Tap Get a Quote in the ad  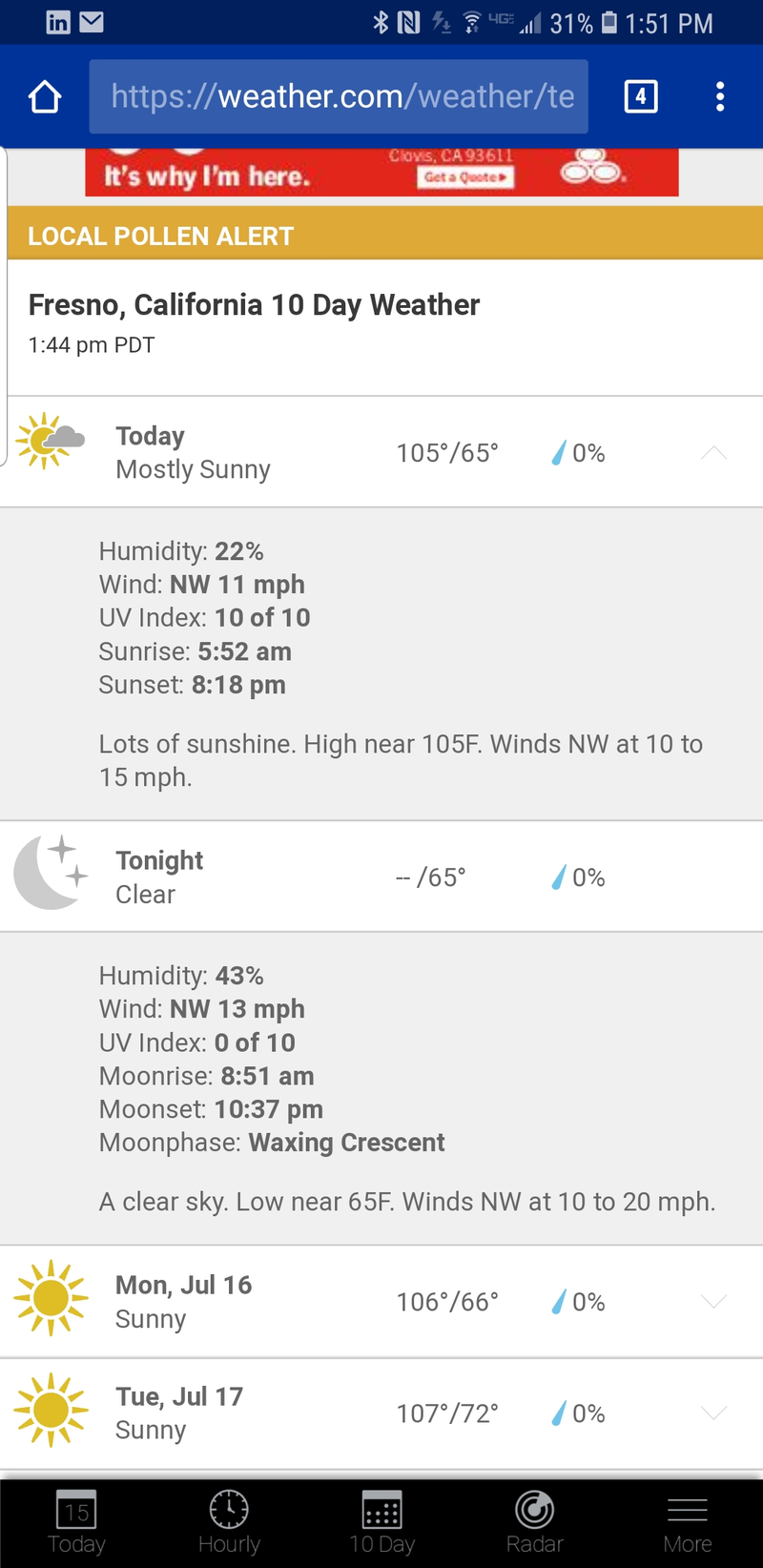466,176
